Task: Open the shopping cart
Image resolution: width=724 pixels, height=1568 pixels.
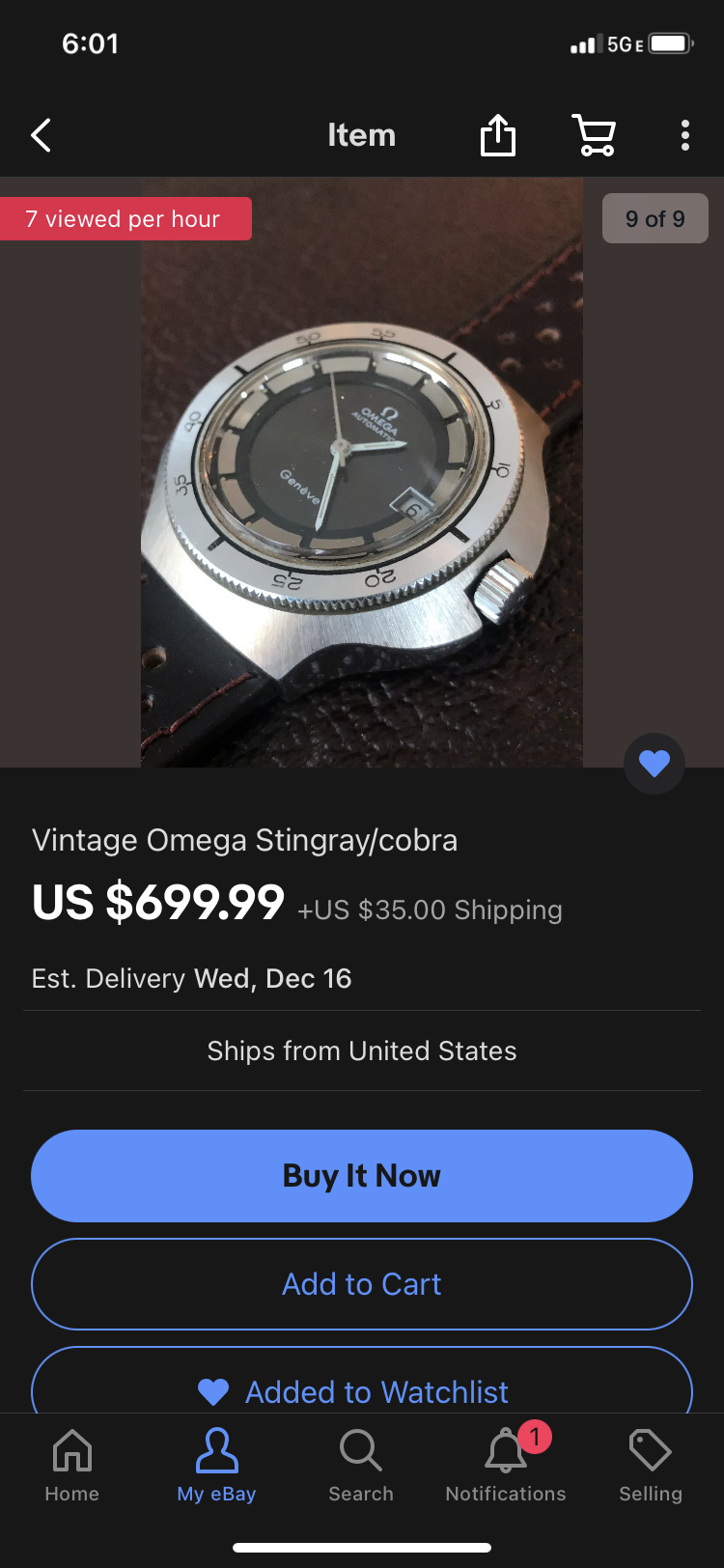Action: pyautogui.click(x=594, y=135)
